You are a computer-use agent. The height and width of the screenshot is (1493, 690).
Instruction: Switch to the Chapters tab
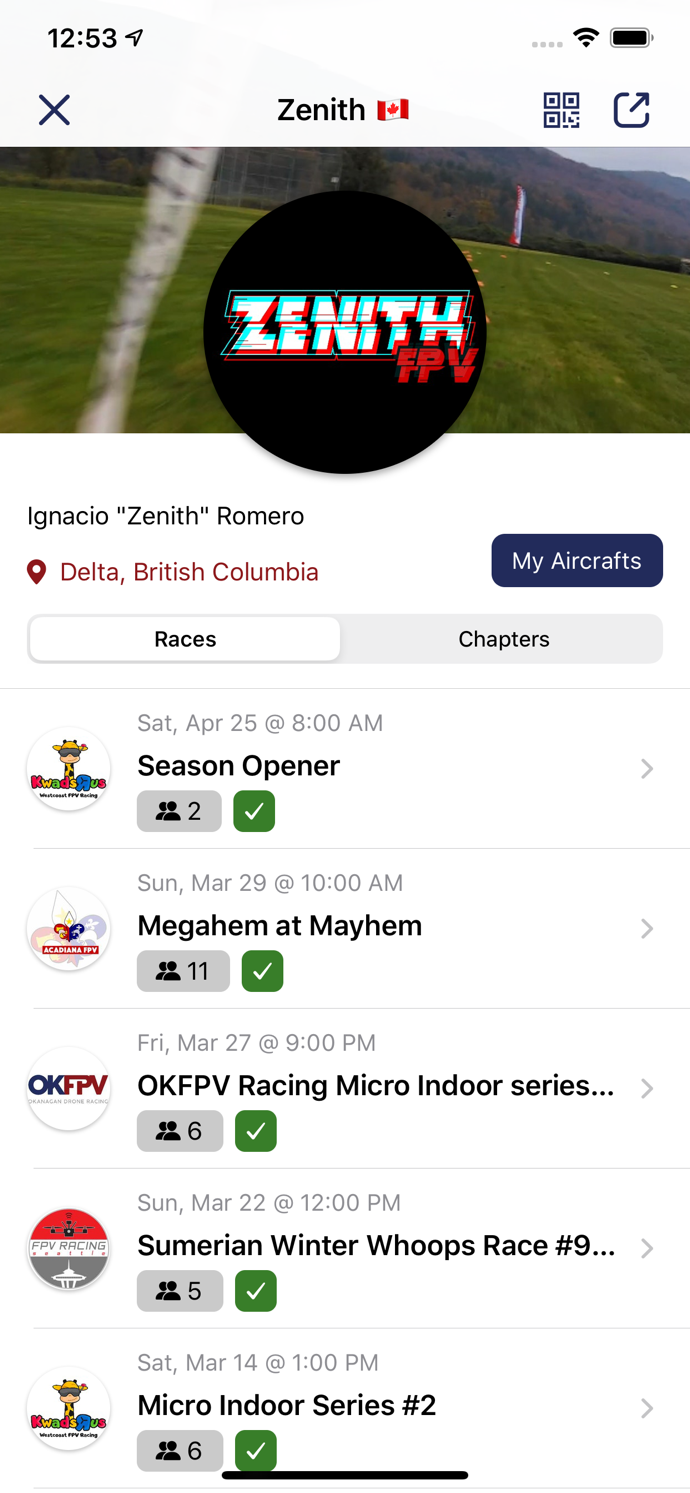(x=503, y=639)
